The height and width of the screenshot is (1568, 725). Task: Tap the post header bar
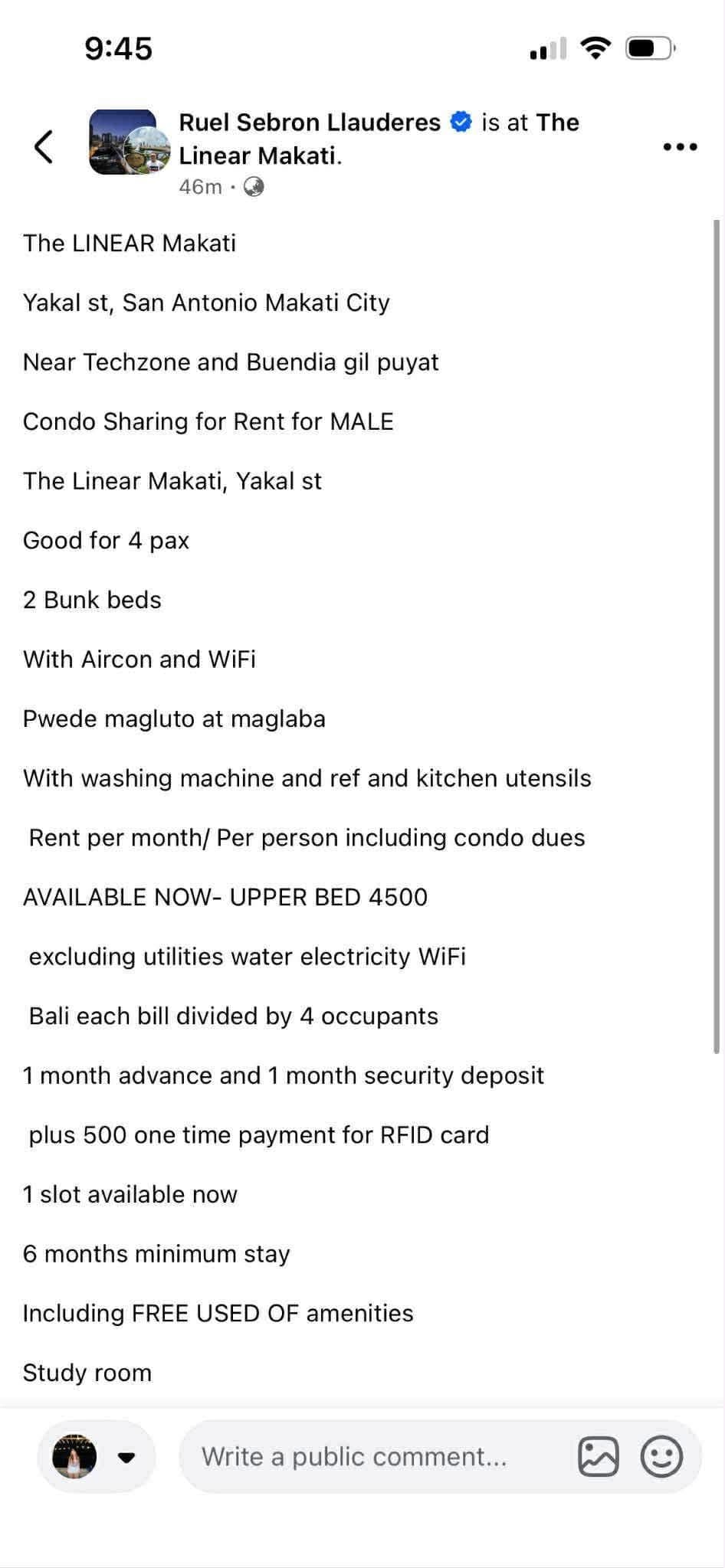click(x=362, y=146)
